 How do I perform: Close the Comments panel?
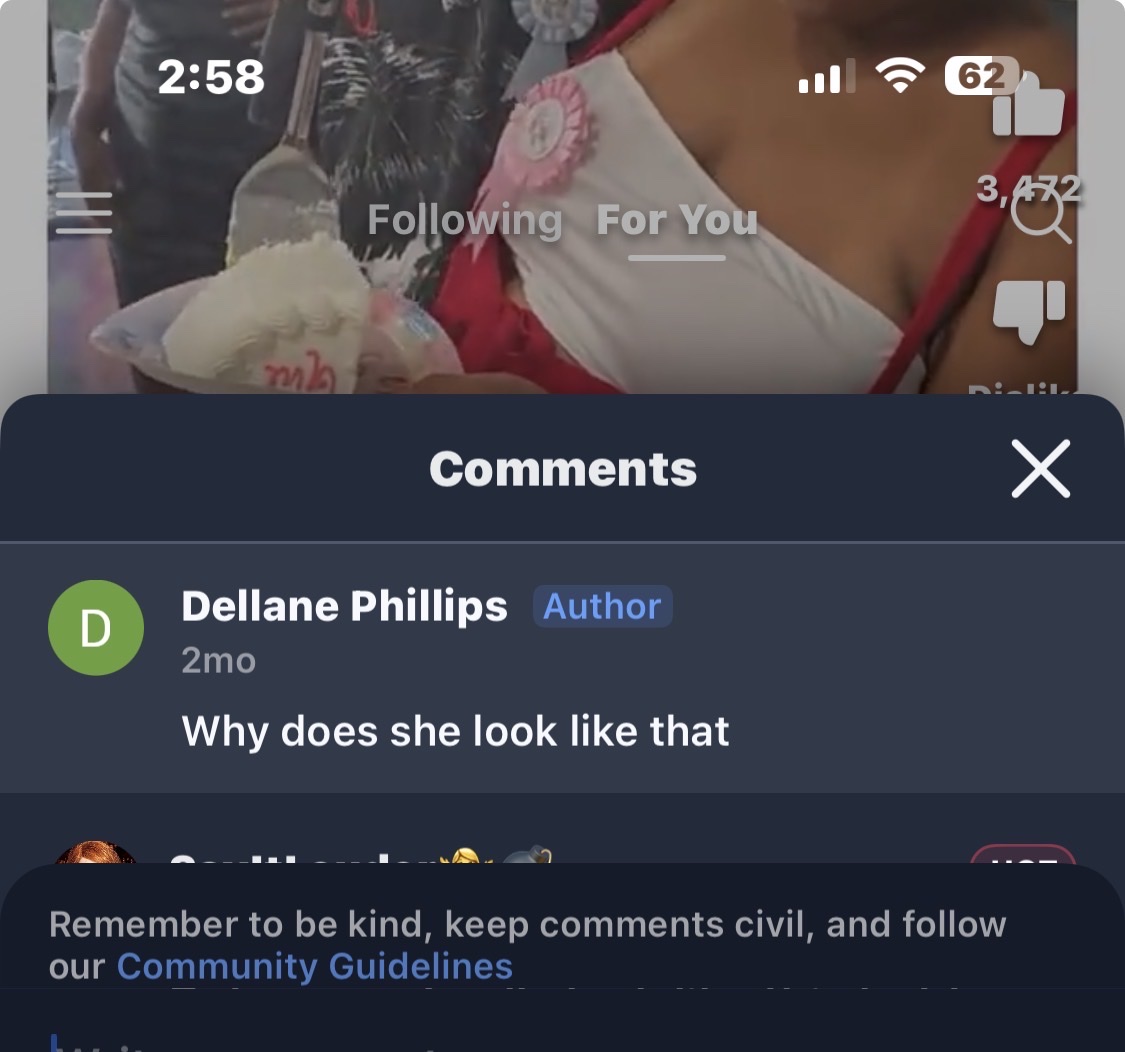1040,468
